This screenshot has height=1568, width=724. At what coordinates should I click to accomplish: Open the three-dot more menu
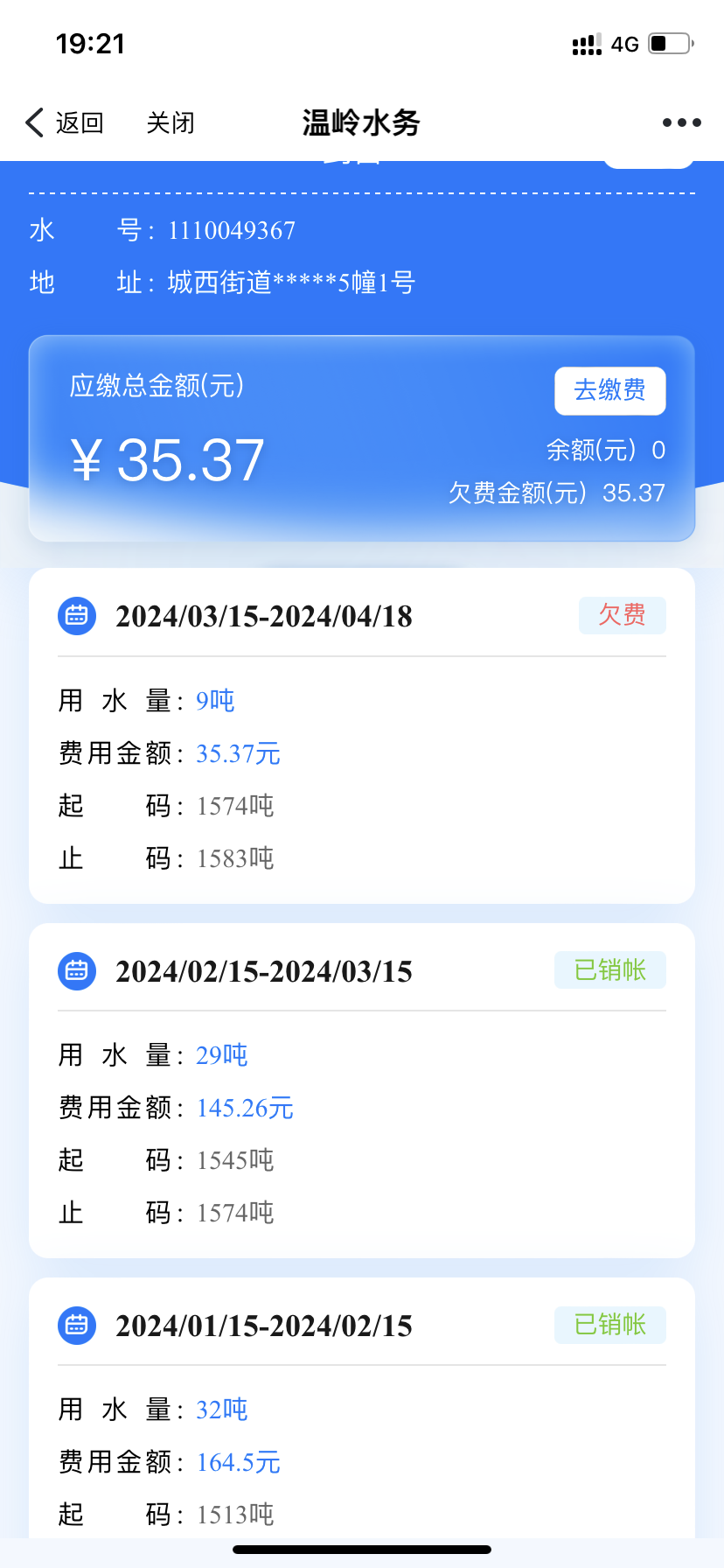681,122
